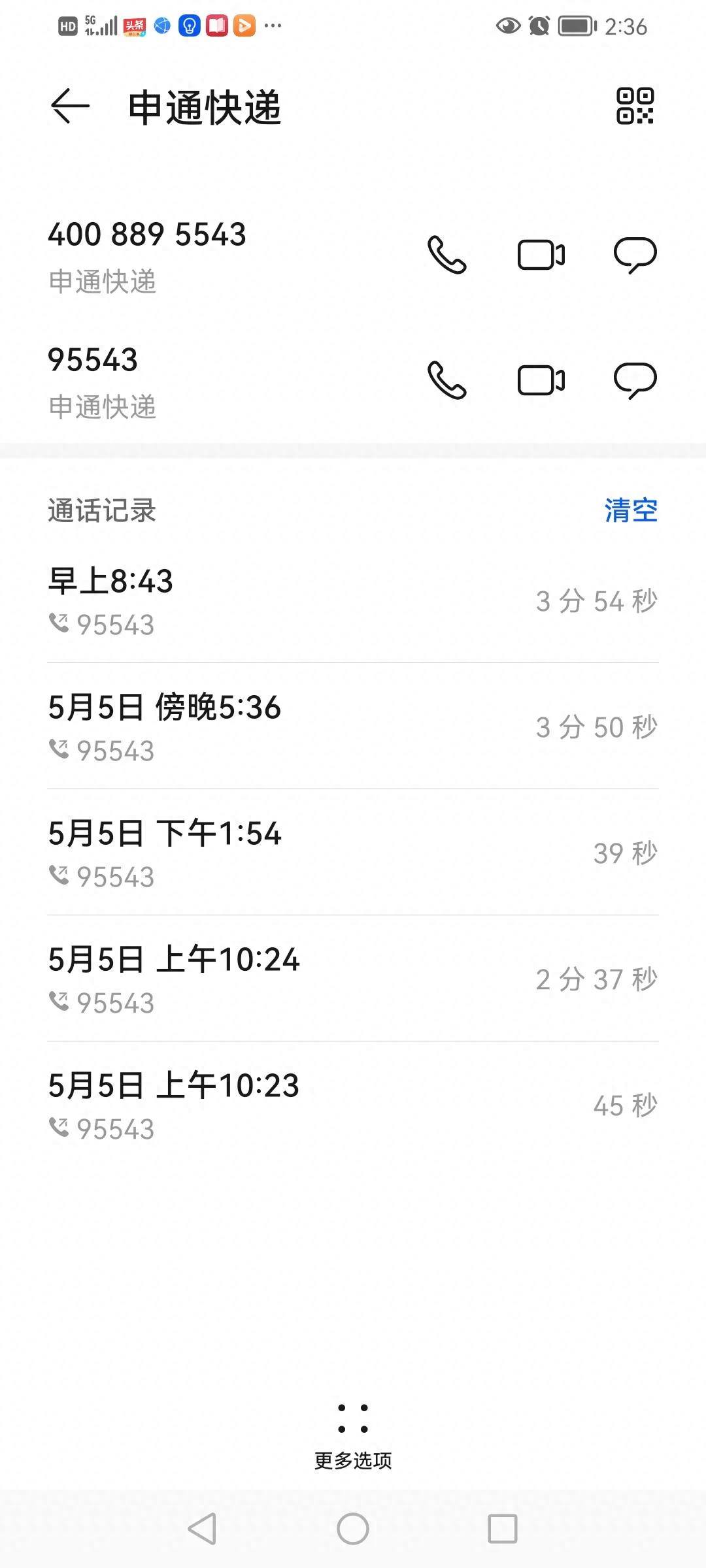
Task: Message the number 95543
Action: click(x=635, y=380)
